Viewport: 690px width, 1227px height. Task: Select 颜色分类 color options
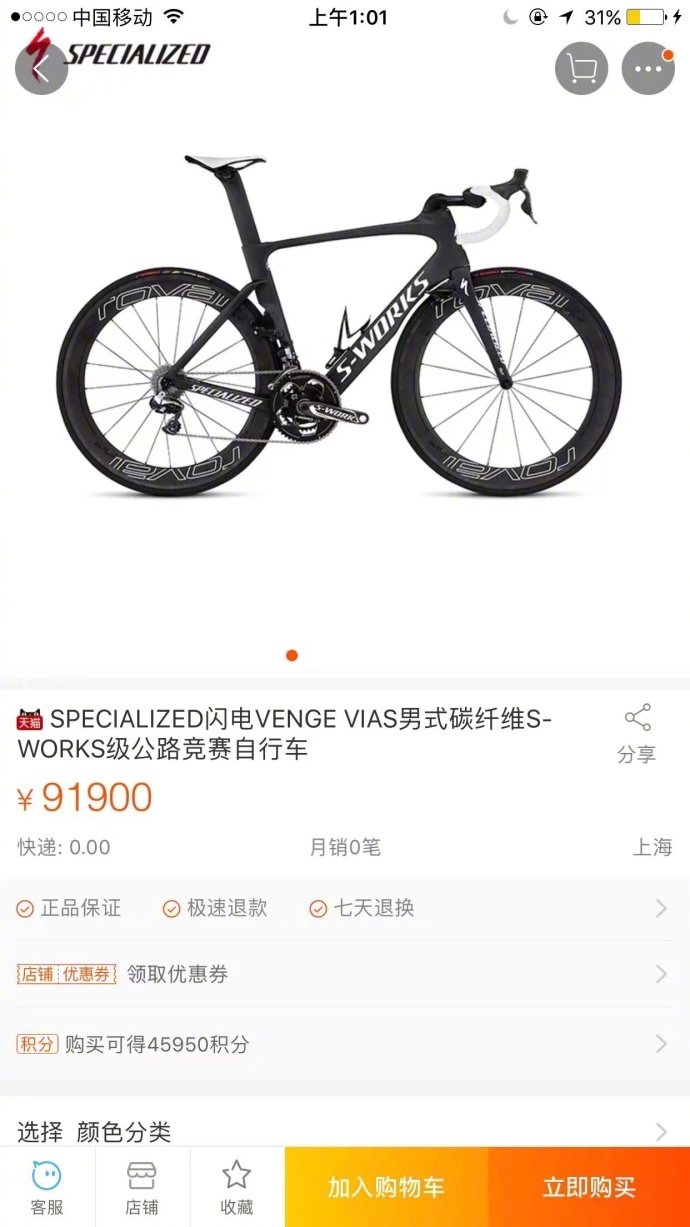tap(345, 1132)
